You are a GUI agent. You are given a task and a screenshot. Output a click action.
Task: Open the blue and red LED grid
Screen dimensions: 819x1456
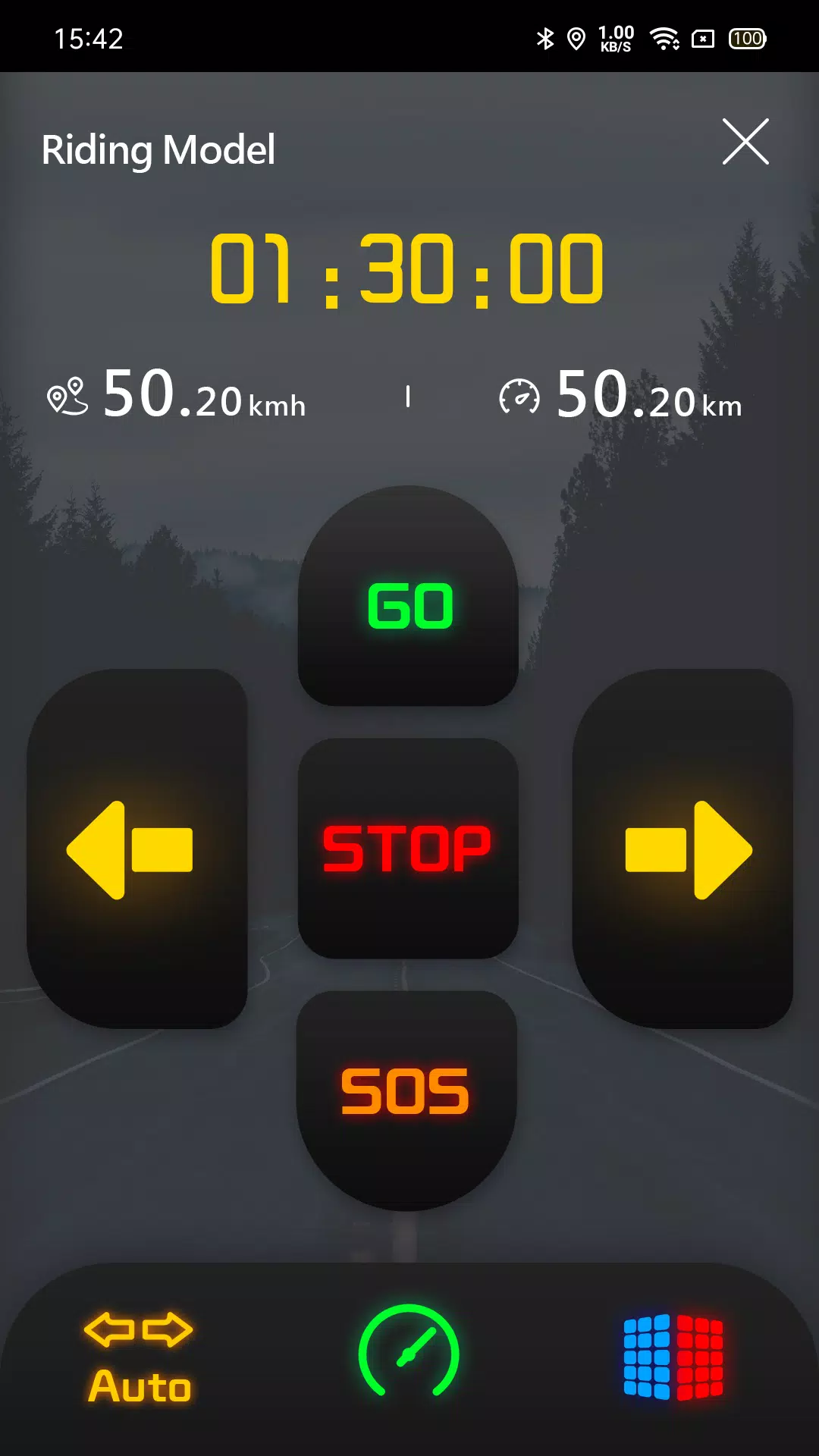(673, 1357)
